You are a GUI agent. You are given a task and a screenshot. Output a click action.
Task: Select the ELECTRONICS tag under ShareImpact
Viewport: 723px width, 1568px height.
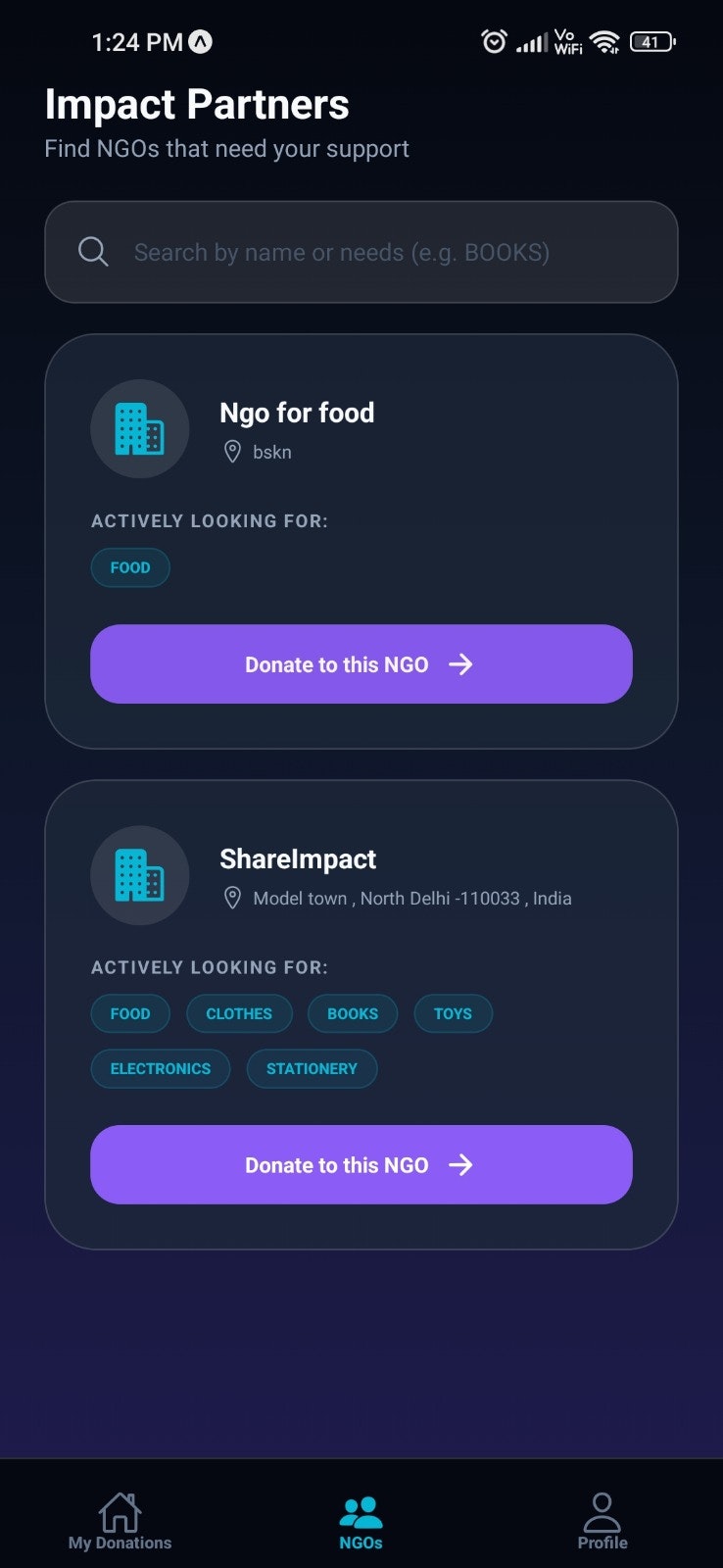160,1068
